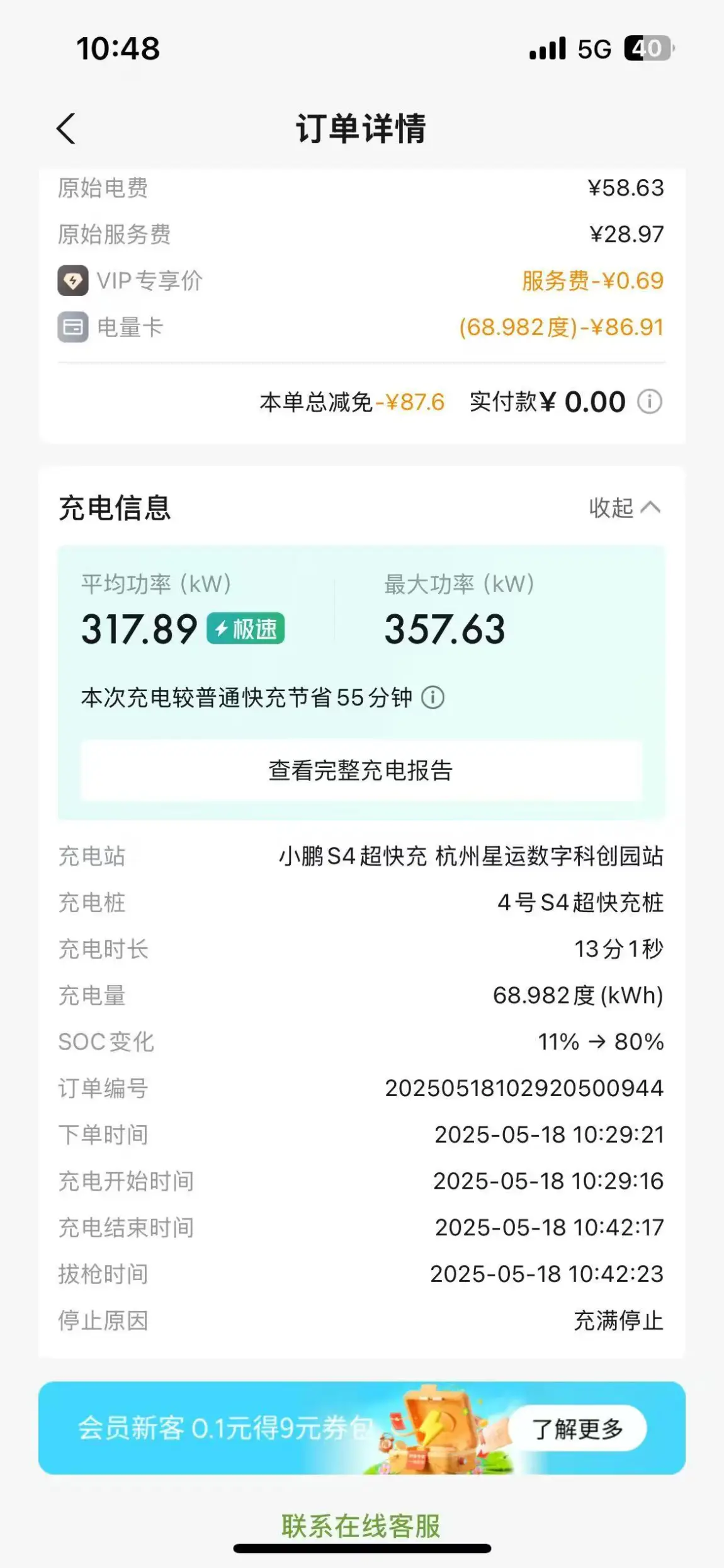Viewport: 724px width, 1568px height.
Task: Open the info icon beside 实付款
Action: point(650,401)
